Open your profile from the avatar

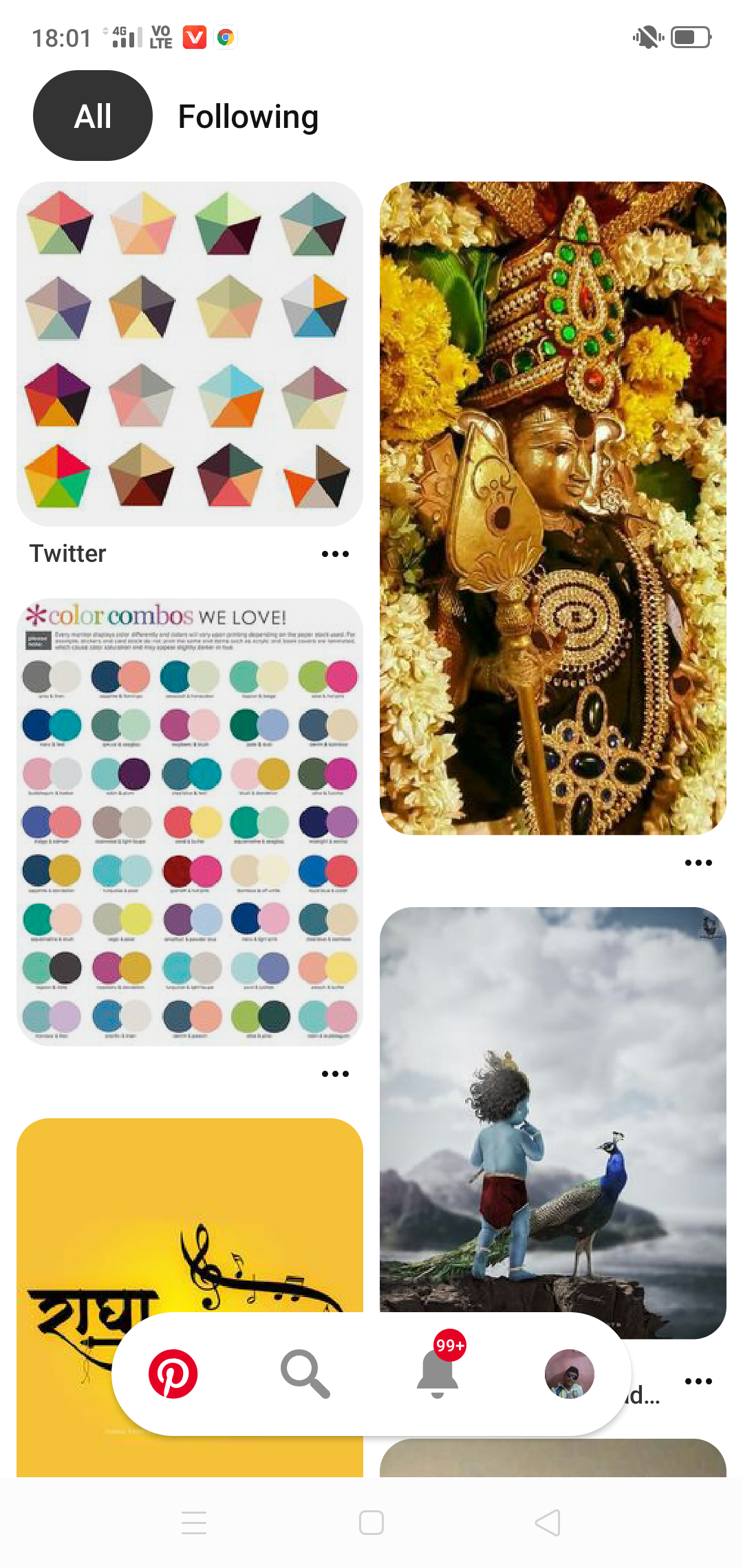coord(569,1374)
